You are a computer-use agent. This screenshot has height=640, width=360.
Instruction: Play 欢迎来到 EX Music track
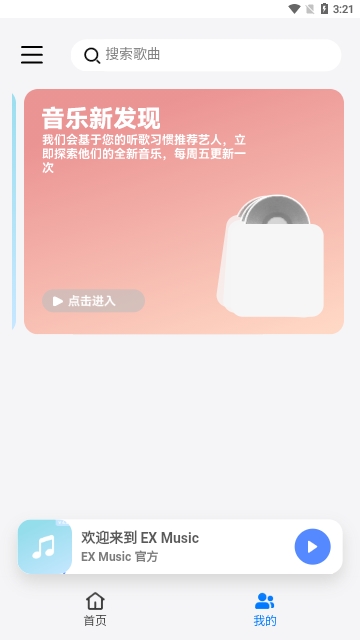313,547
